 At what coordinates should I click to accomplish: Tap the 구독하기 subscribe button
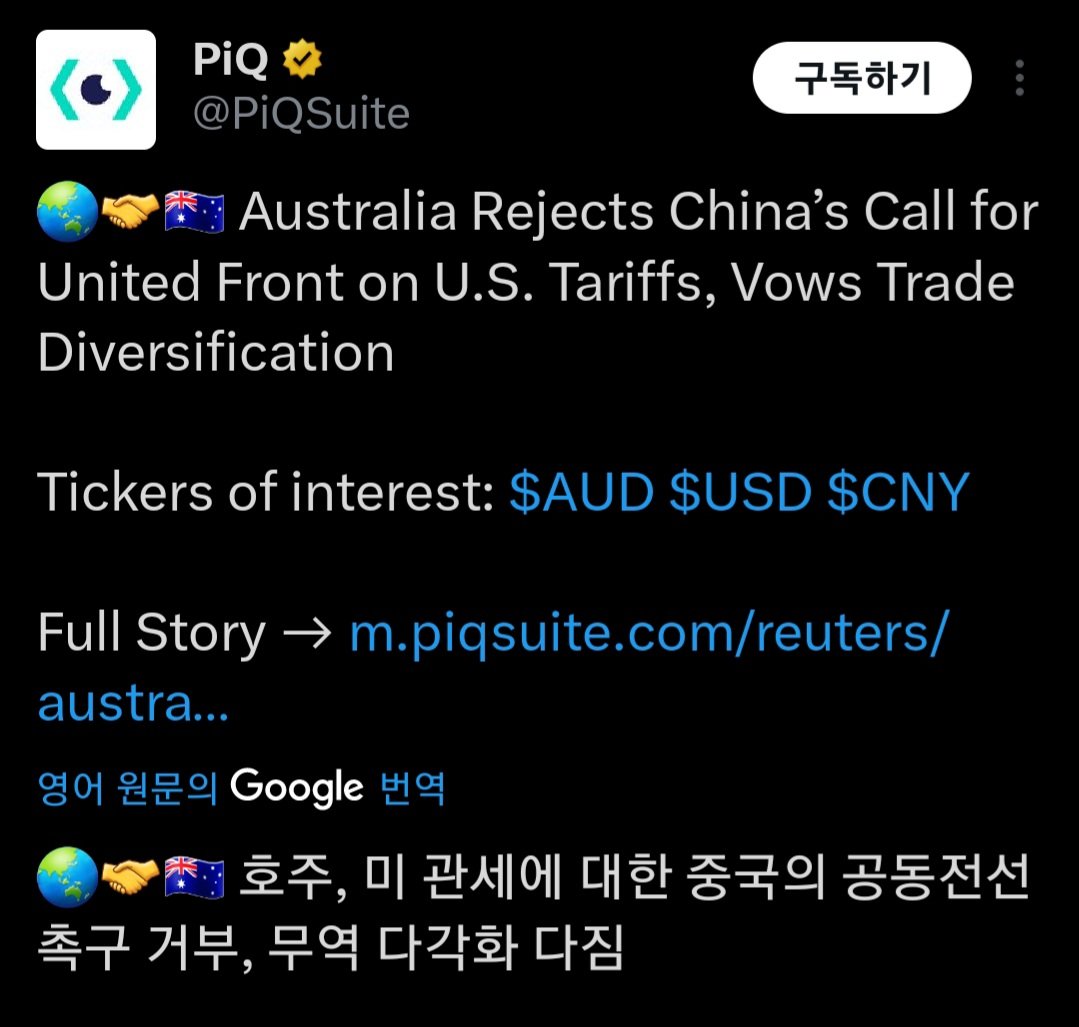click(862, 77)
